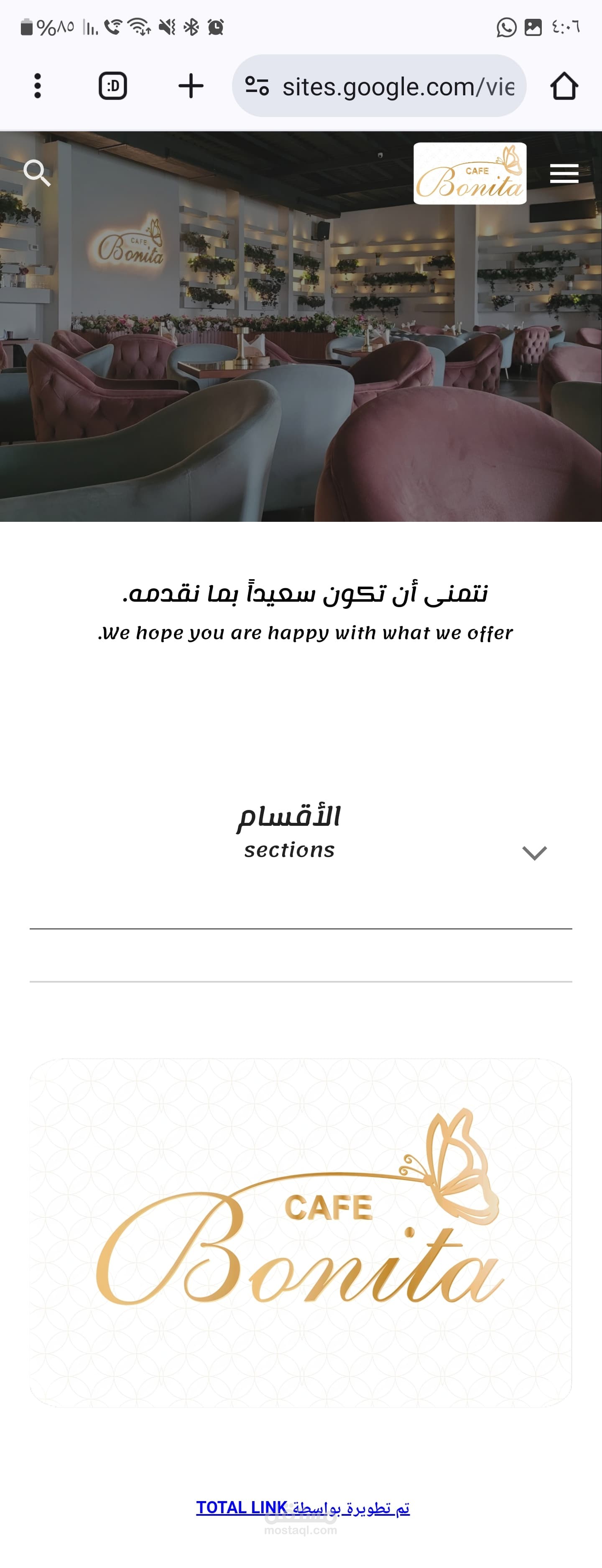Screen dimensions: 602x1568
Task: Open the site hamburger navigation menu
Action: pyautogui.click(x=564, y=174)
